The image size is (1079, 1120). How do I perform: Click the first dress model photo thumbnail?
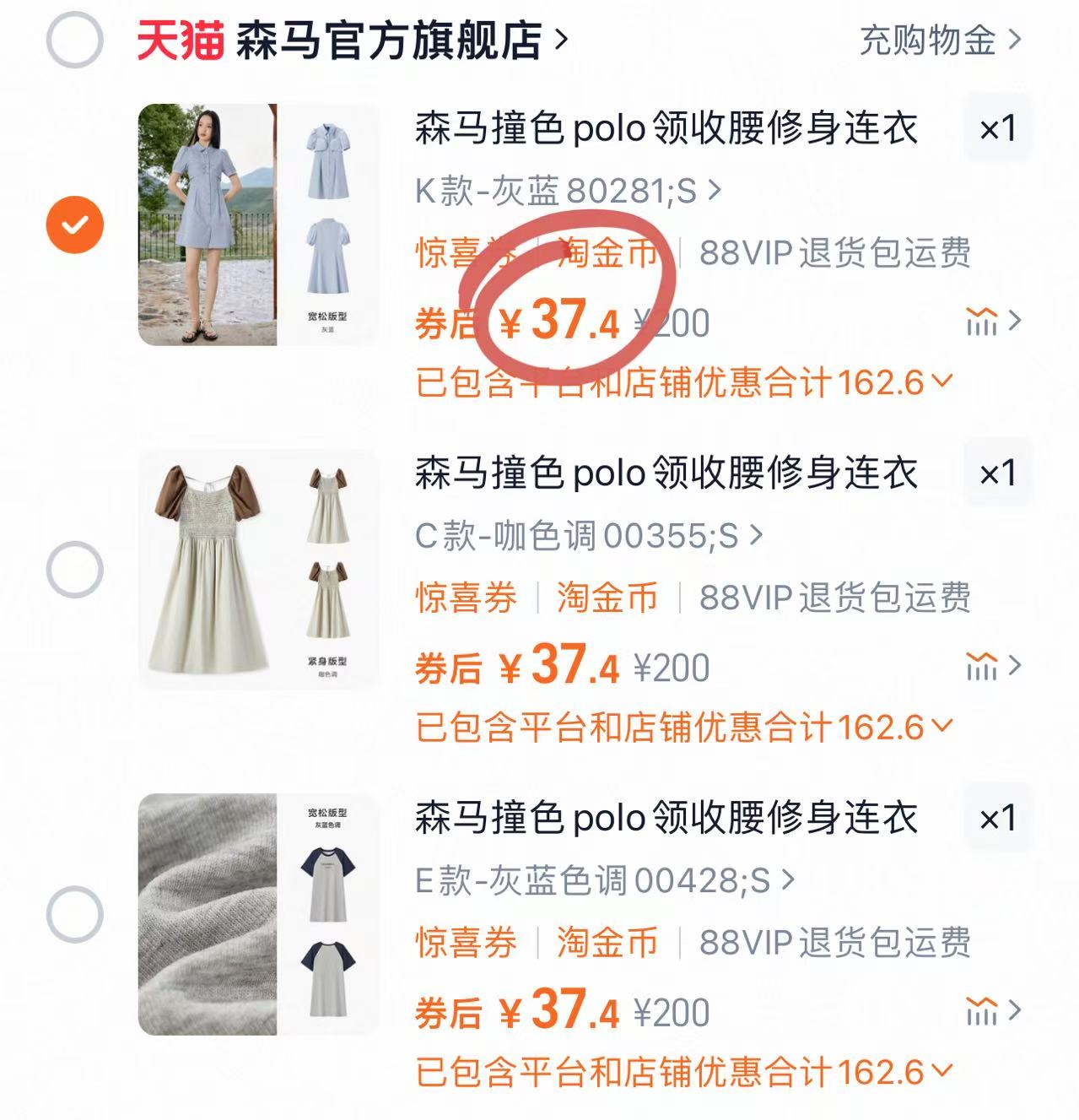pyautogui.click(x=211, y=224)
